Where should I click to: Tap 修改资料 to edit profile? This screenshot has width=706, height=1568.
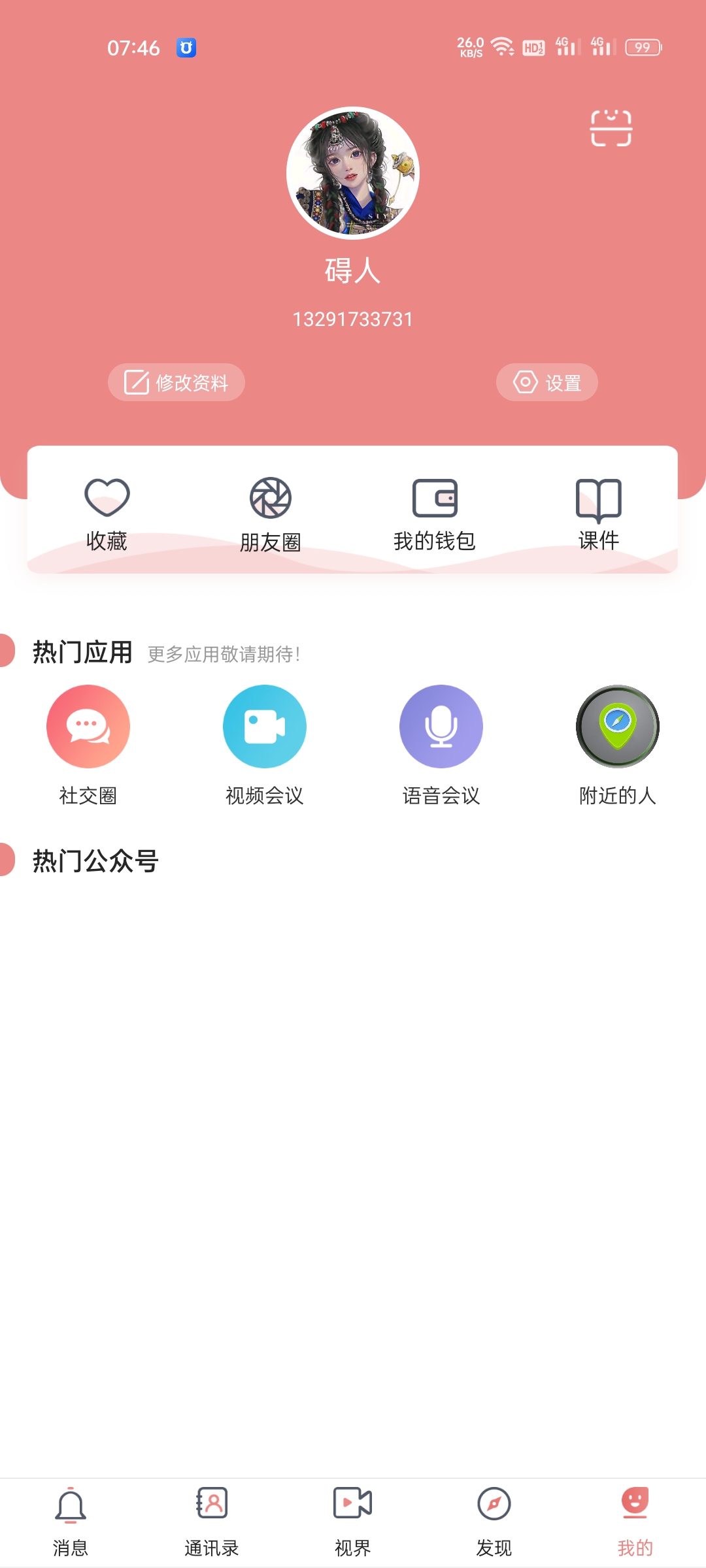(x=176, y=382)
